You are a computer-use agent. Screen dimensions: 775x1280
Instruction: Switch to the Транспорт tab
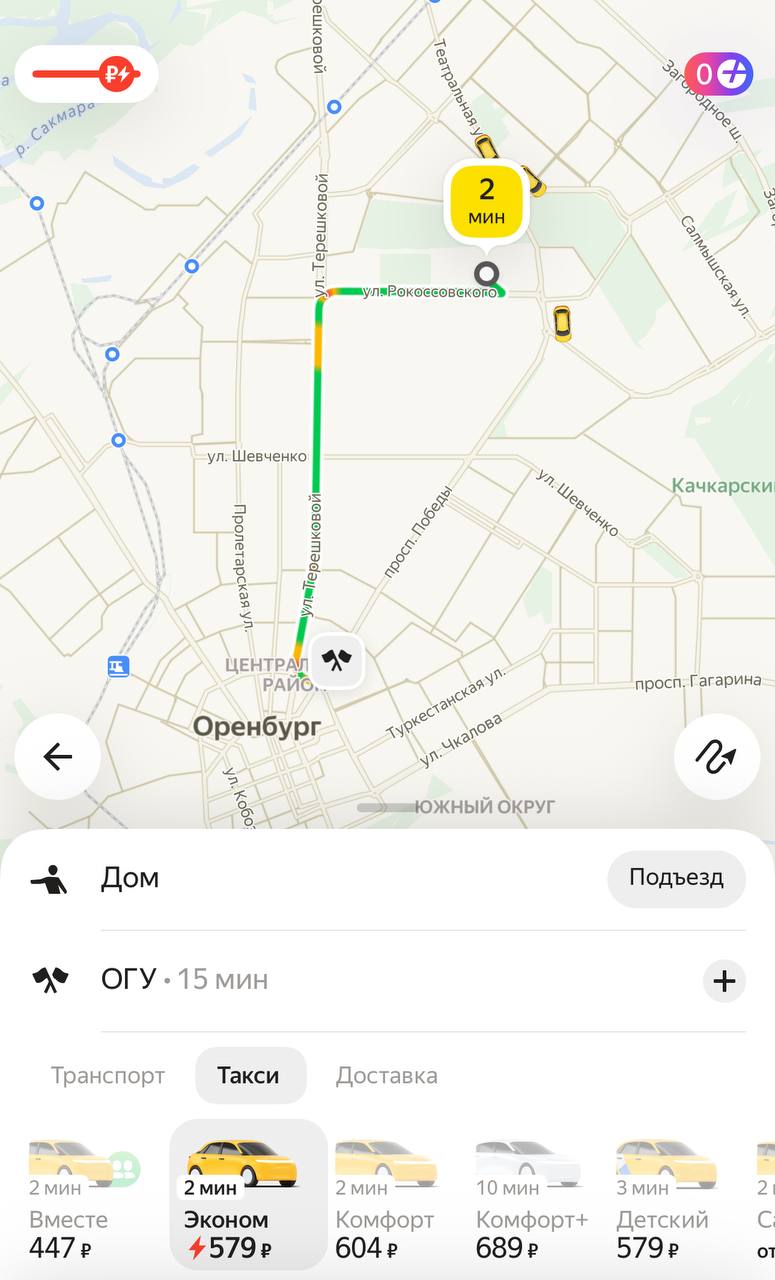[108, 1076]
